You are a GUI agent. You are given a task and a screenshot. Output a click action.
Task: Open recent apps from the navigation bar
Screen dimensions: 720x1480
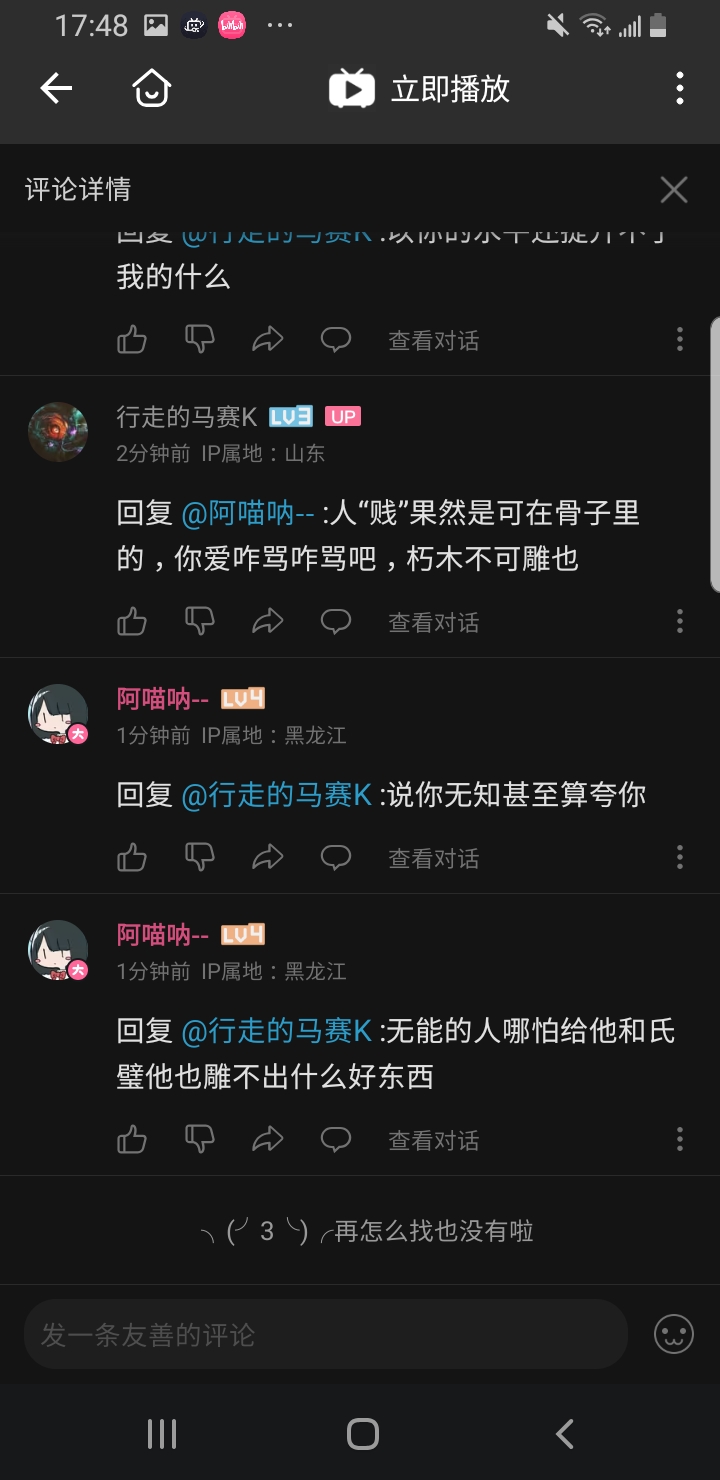(162, 1434)
